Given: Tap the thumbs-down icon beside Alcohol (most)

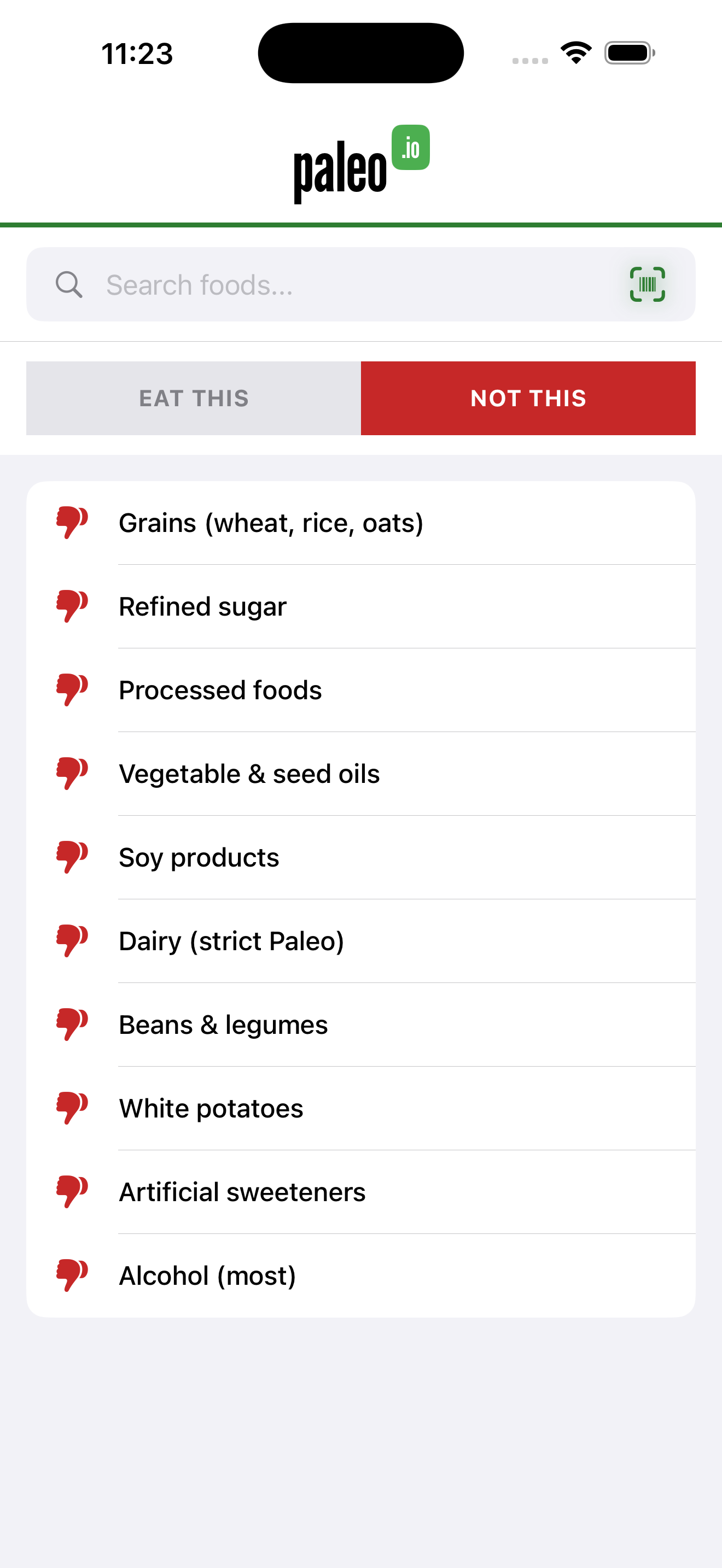Looking at the screenshot, I should pyautogui.click(x=73, y=1275).
